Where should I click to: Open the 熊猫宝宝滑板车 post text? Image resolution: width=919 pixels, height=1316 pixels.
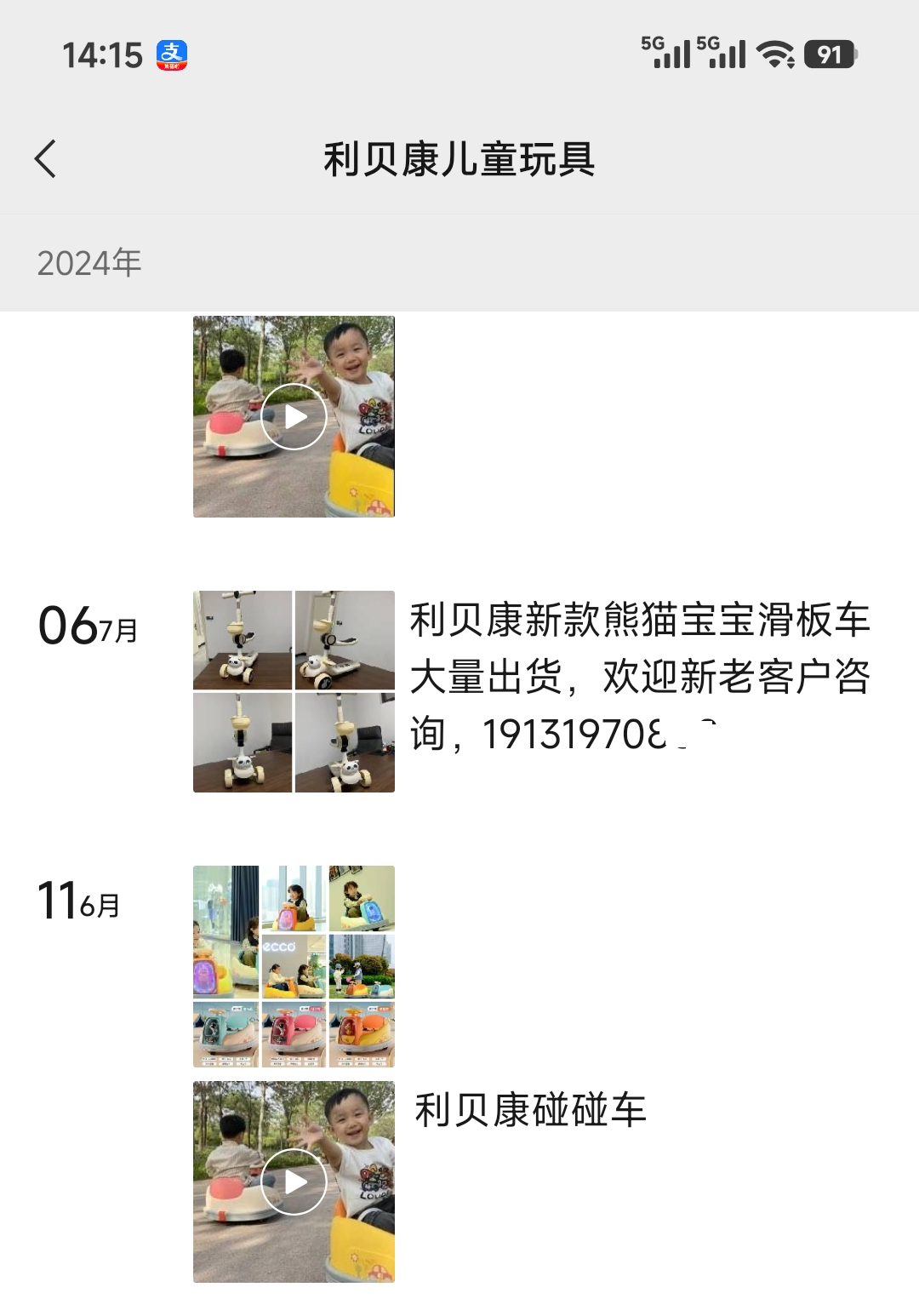tap(639, 677)
